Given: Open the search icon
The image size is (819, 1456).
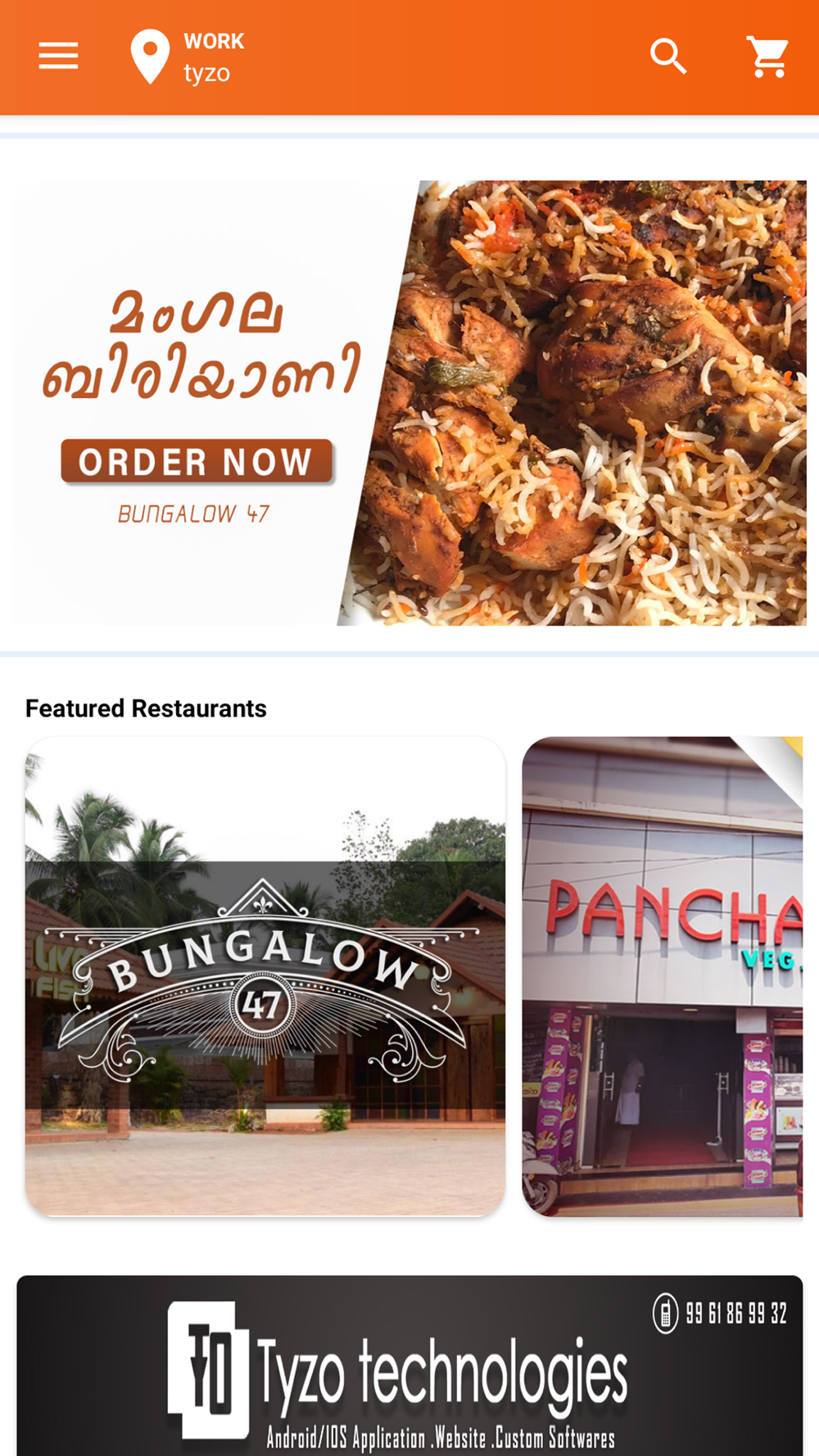Looking at the screenshot, I should point(668,57).
